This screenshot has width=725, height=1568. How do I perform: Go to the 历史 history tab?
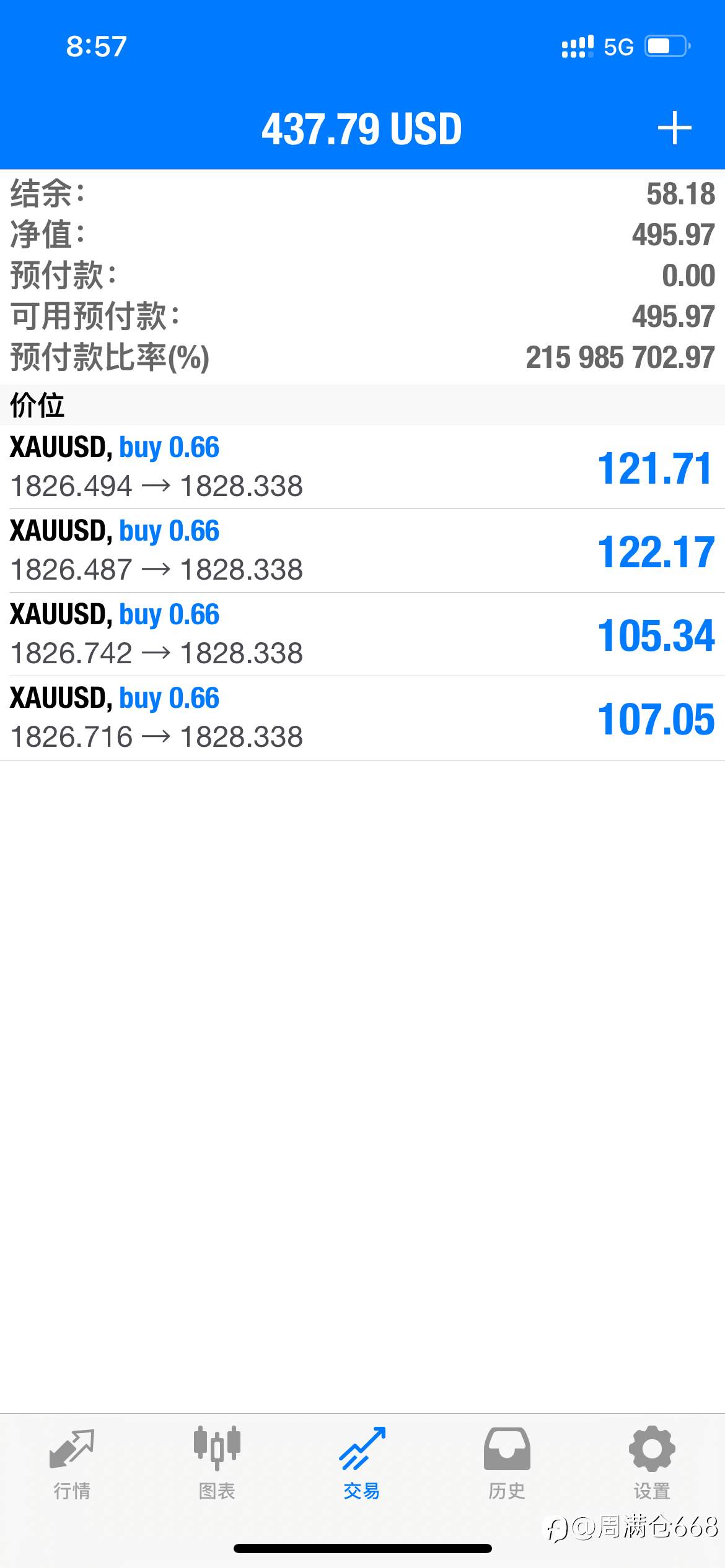[x=507, y=1464]
